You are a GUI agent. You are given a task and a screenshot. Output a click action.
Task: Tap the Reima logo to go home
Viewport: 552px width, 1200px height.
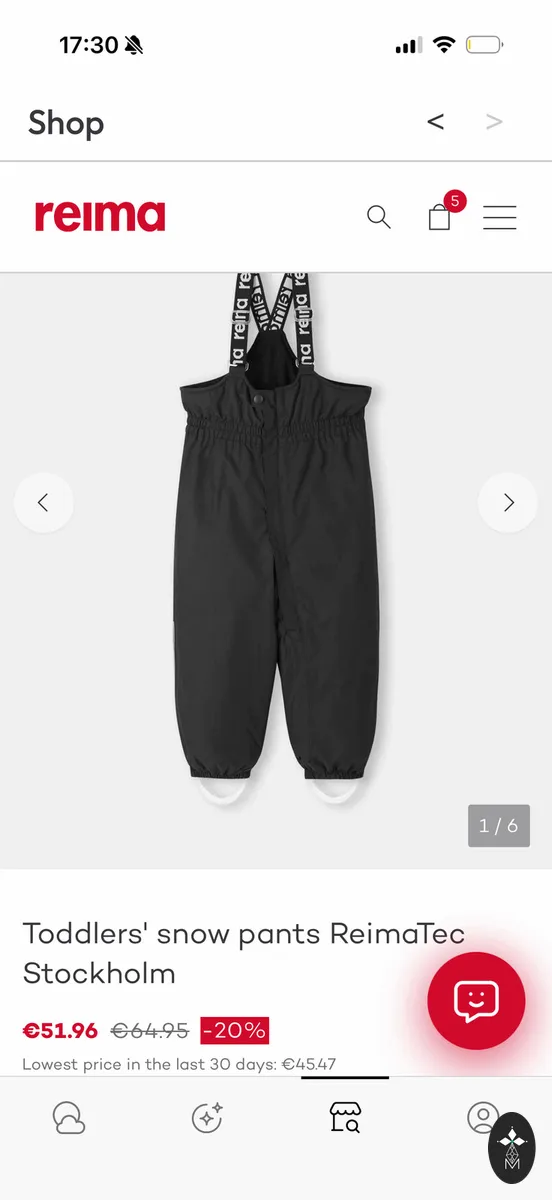click(x=100, y=216)
